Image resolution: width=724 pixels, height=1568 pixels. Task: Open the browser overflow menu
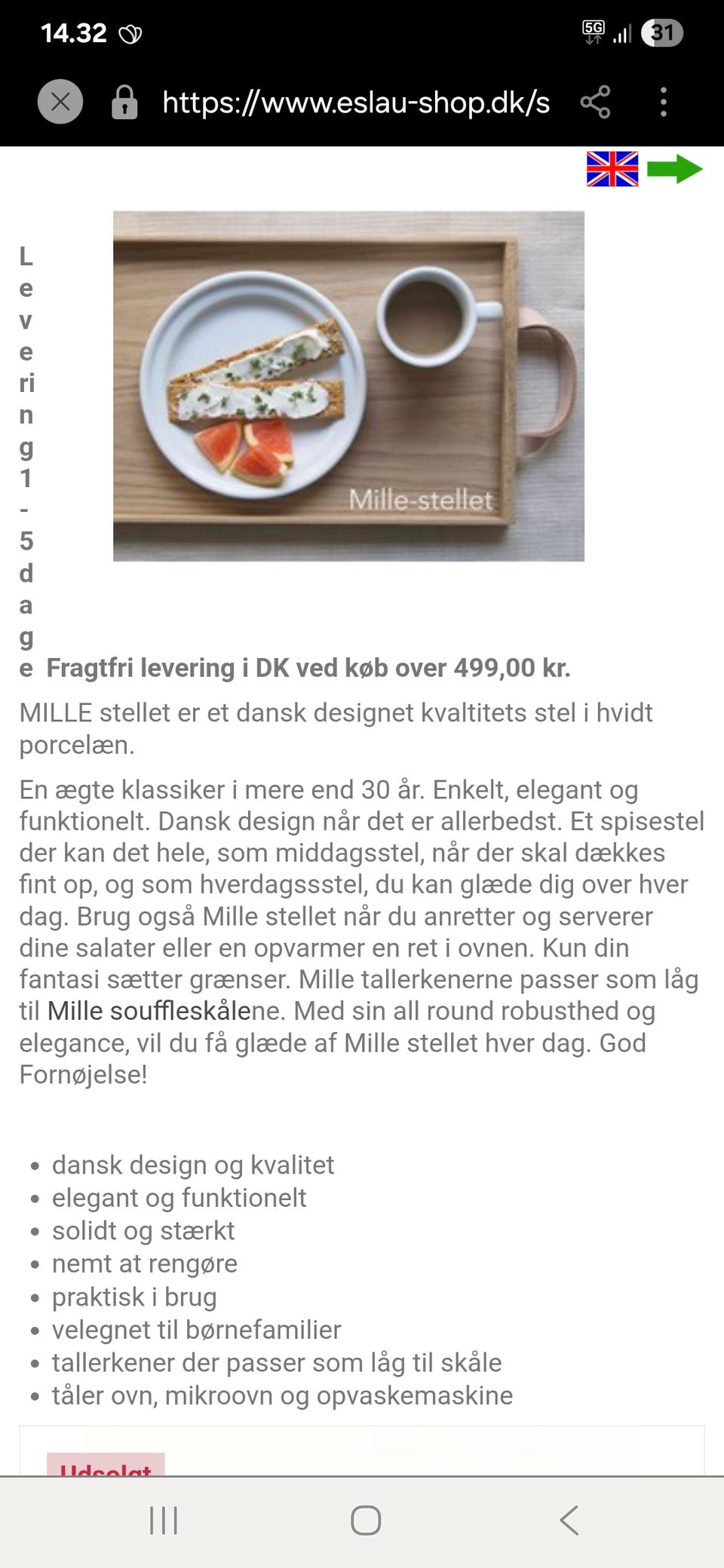point(664,102)
